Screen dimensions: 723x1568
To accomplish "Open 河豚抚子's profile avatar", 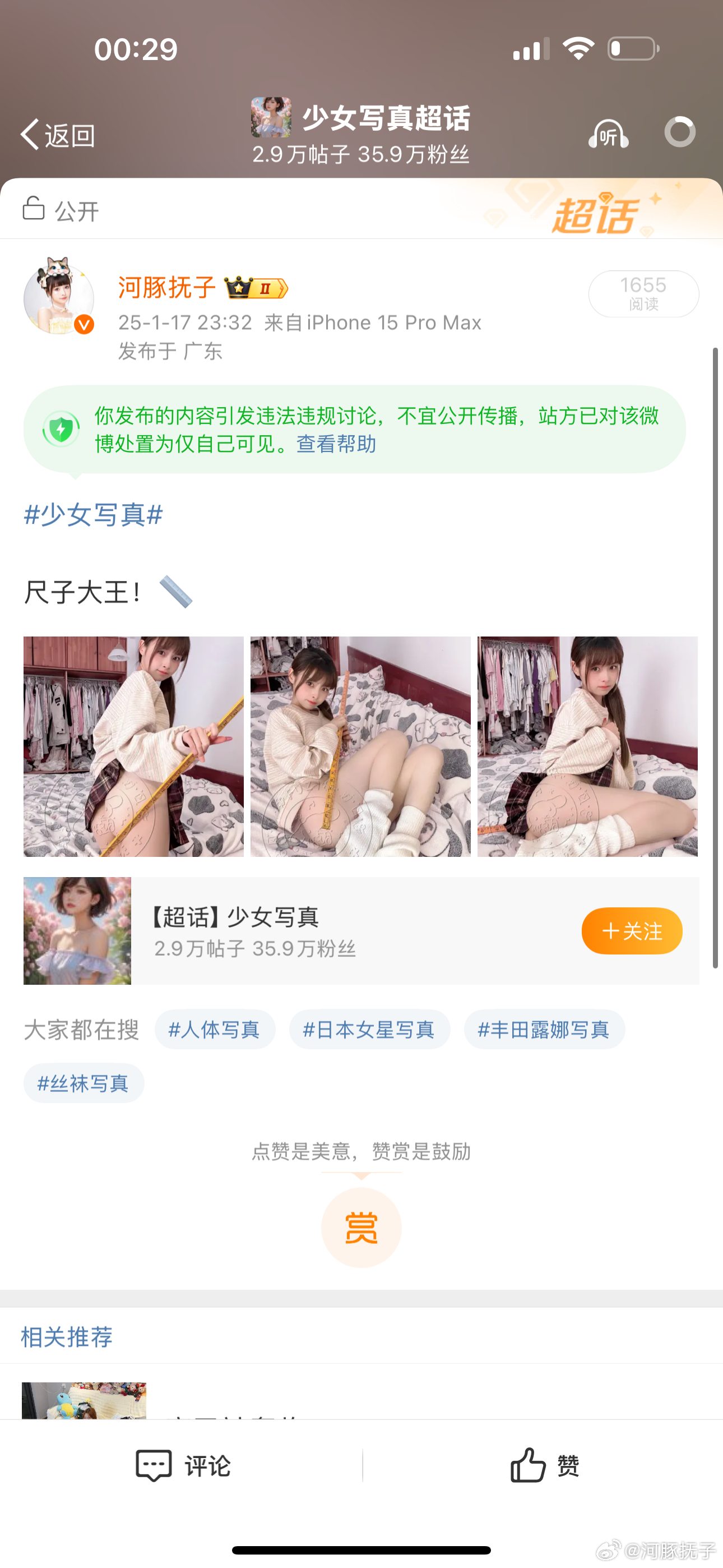I will [x=59, y=298].
